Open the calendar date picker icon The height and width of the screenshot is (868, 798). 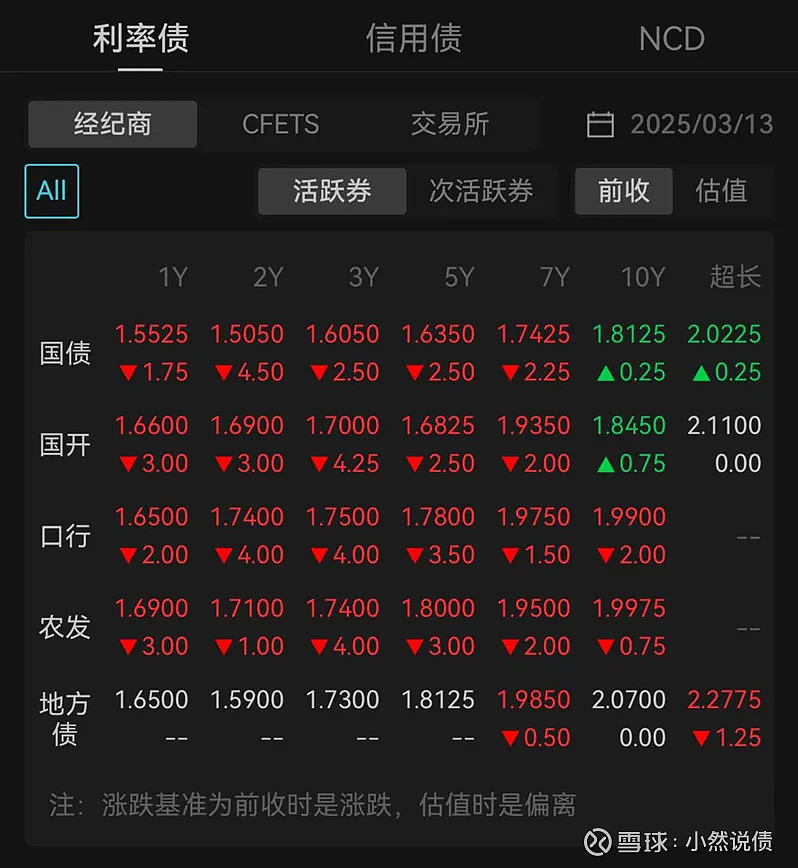[600, 124]
